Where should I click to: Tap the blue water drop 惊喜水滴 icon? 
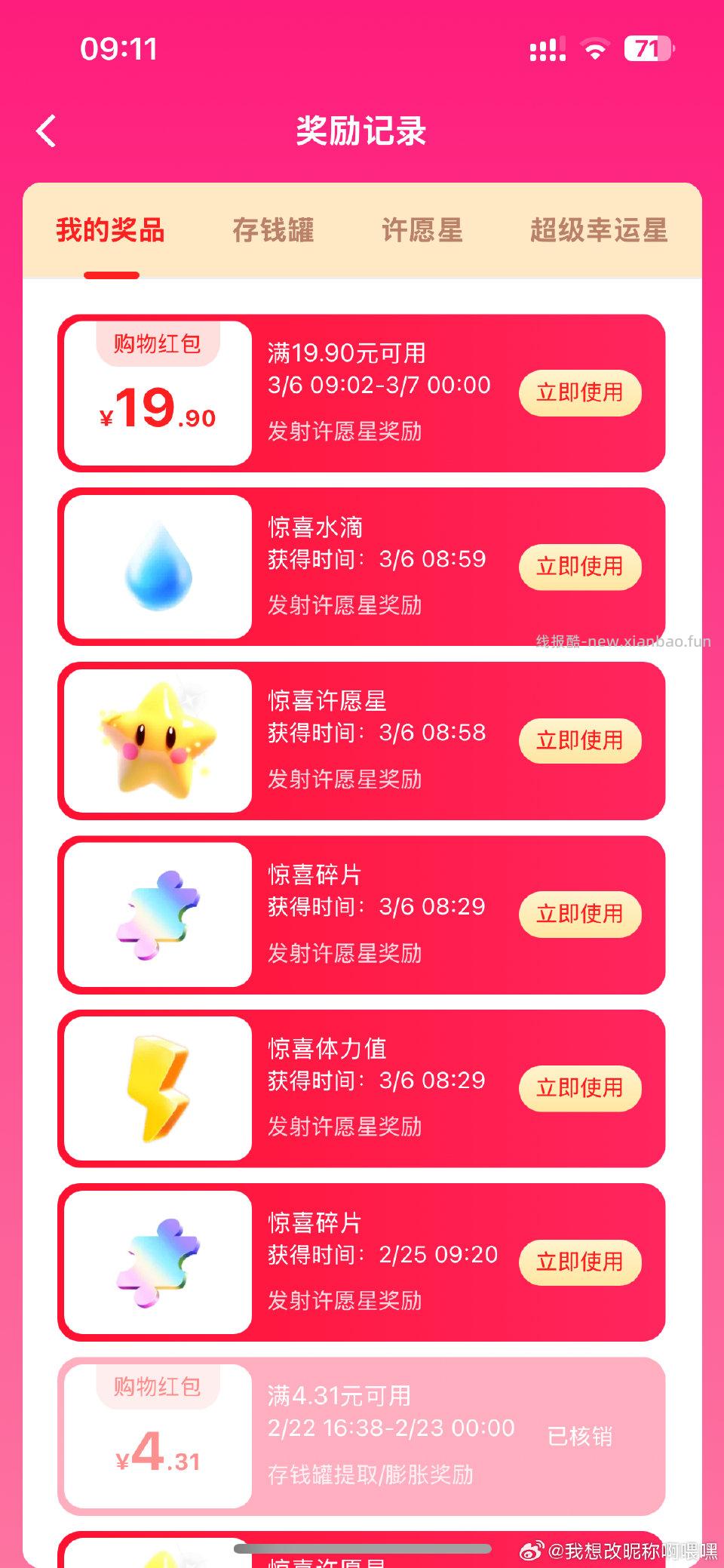158,566
